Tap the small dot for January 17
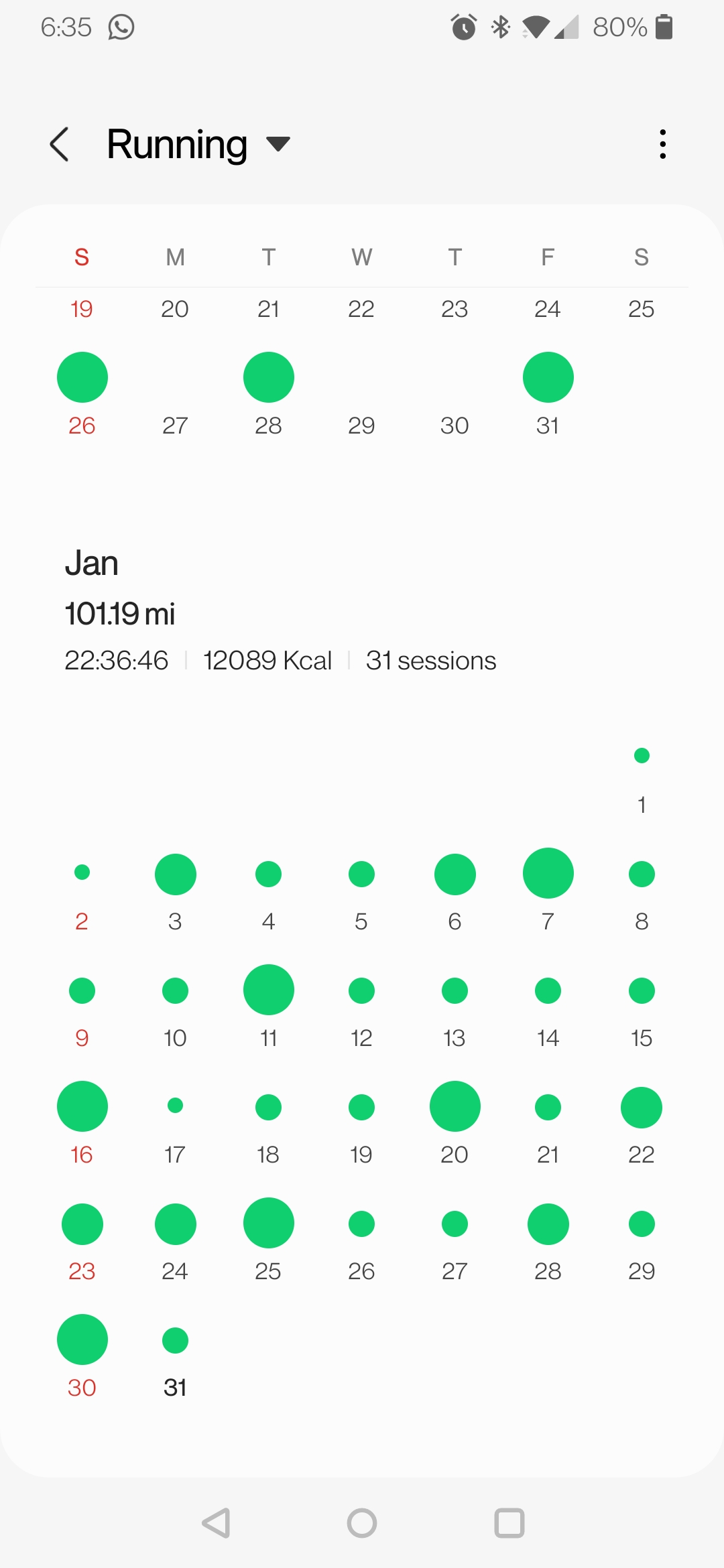Screen dimensions: 724x1568 tap(175, 1106)
